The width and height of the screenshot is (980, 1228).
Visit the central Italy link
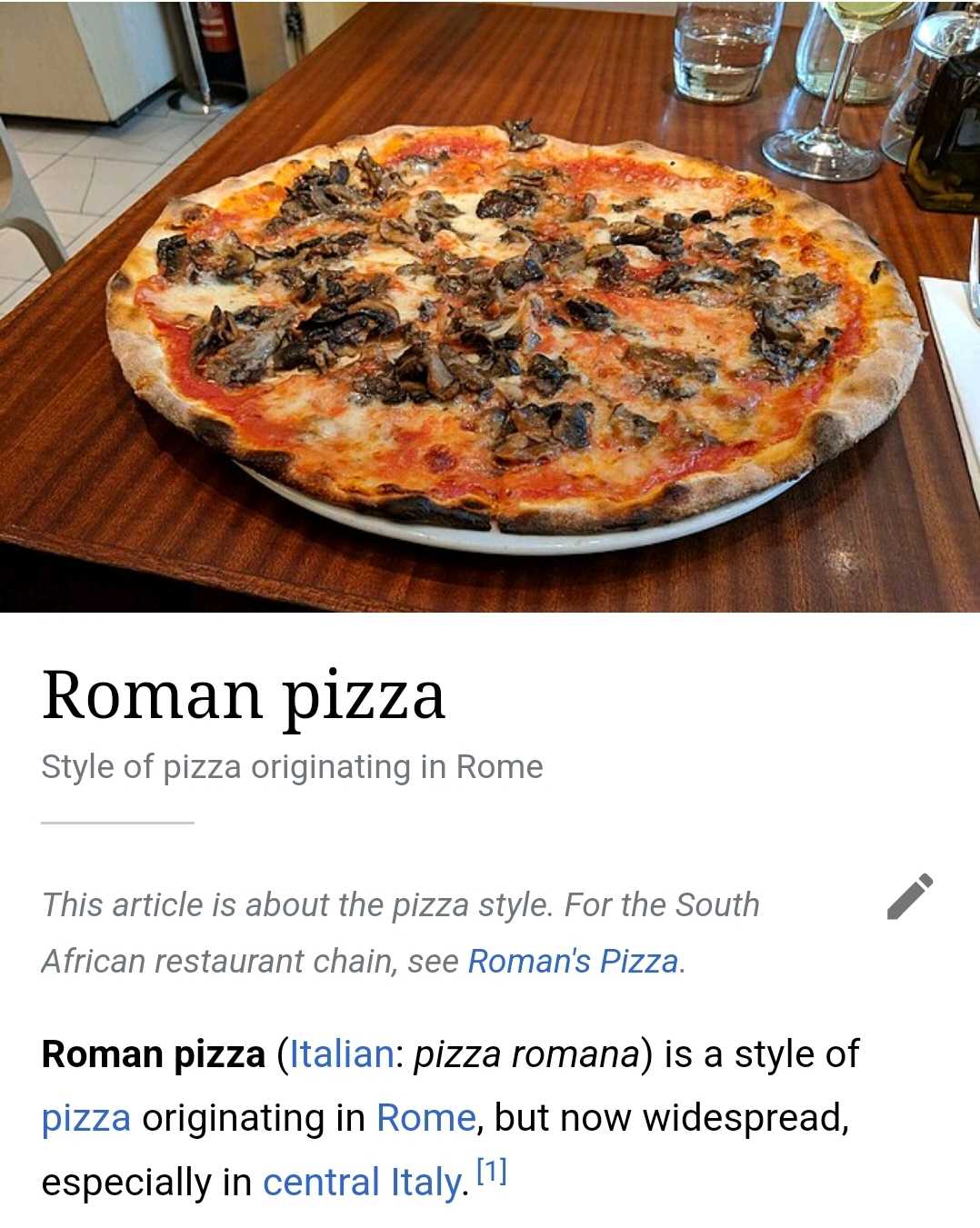(x=362, y=1183)
